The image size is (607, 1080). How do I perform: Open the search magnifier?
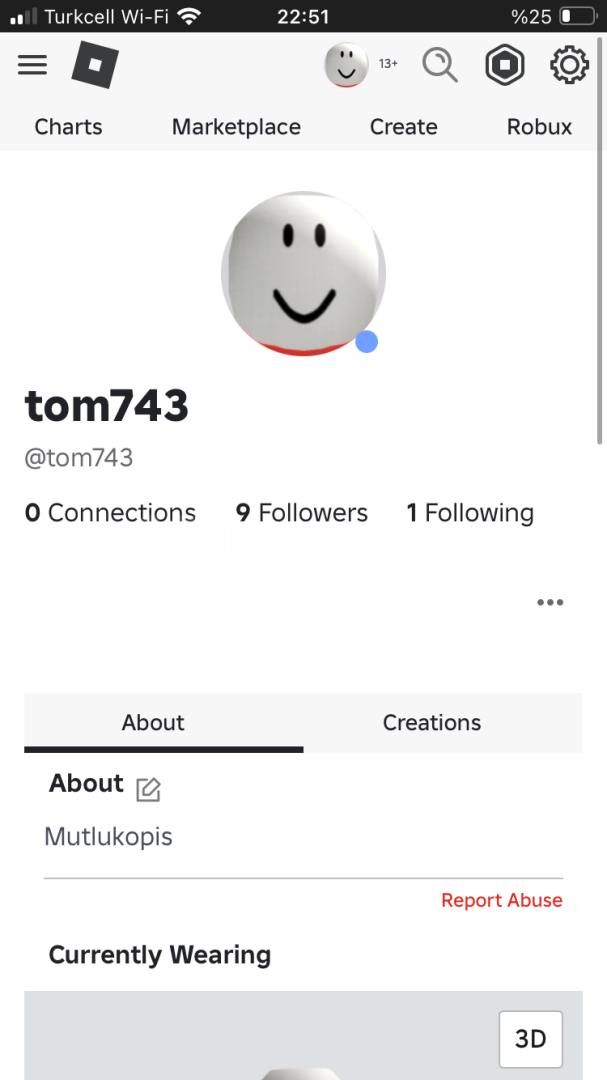[x=440, y=65]
